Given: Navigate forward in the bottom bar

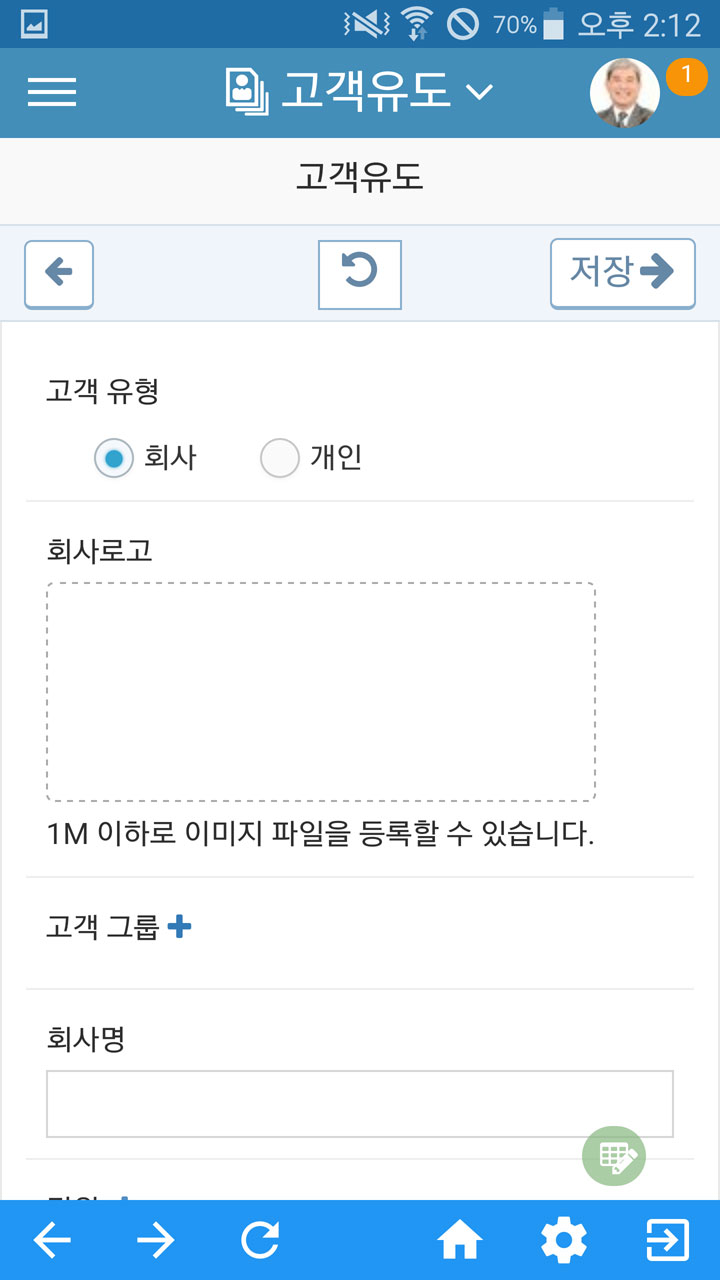Looking at the screenshot, I should pos(156,1241).
